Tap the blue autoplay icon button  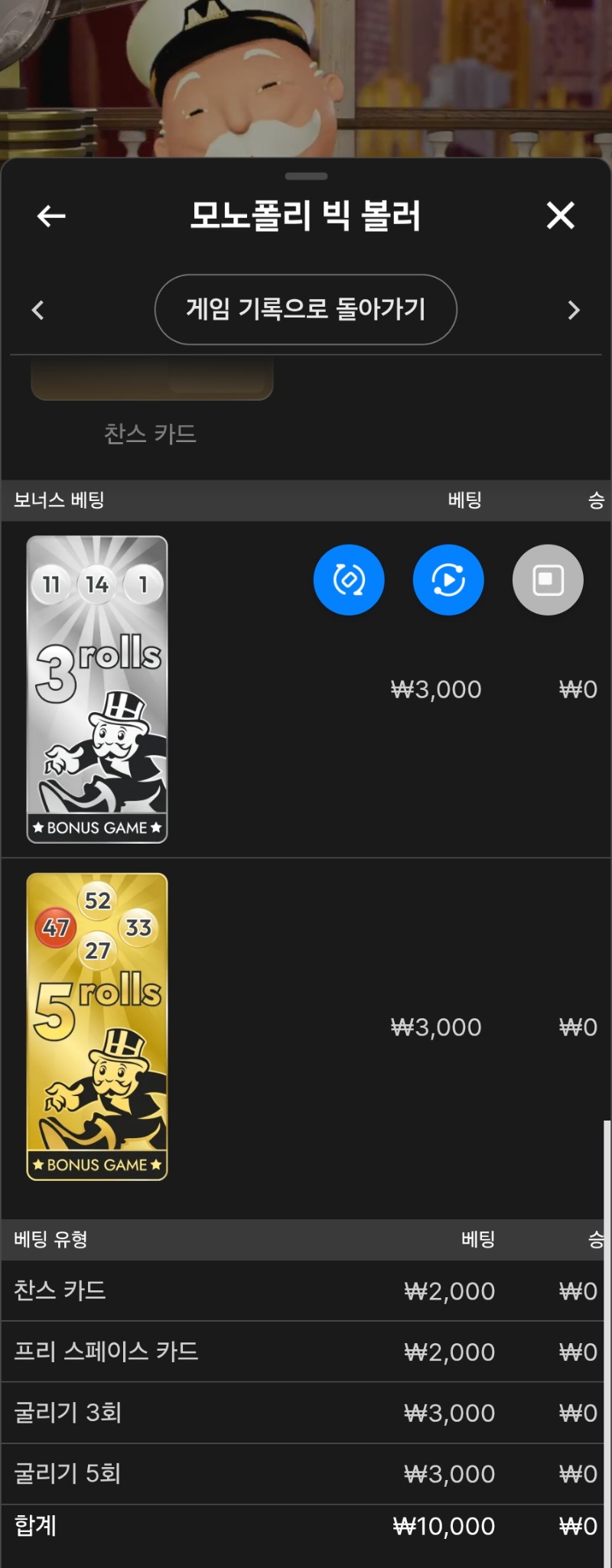(x=448, y=580)
